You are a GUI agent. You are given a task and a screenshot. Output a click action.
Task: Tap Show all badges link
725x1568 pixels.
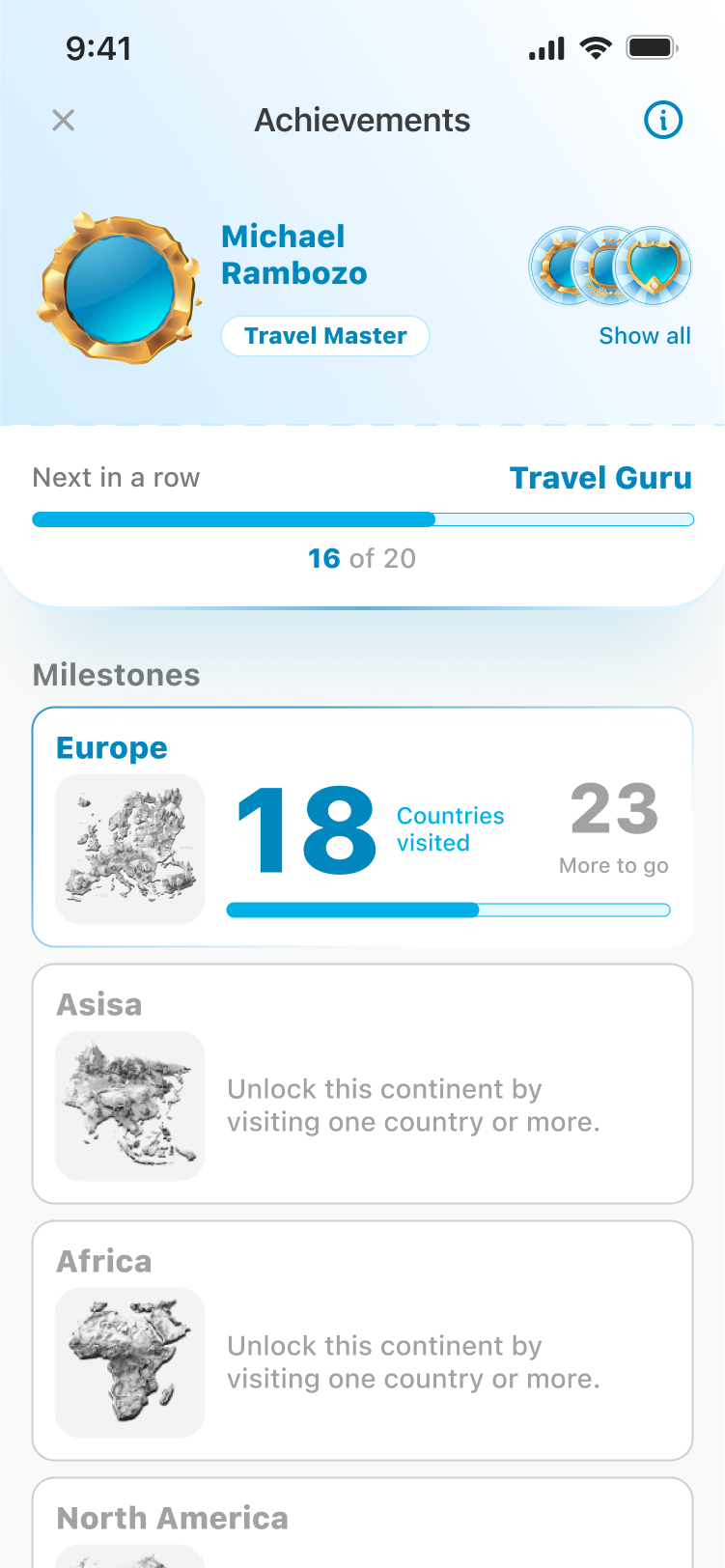coord(645,336)
